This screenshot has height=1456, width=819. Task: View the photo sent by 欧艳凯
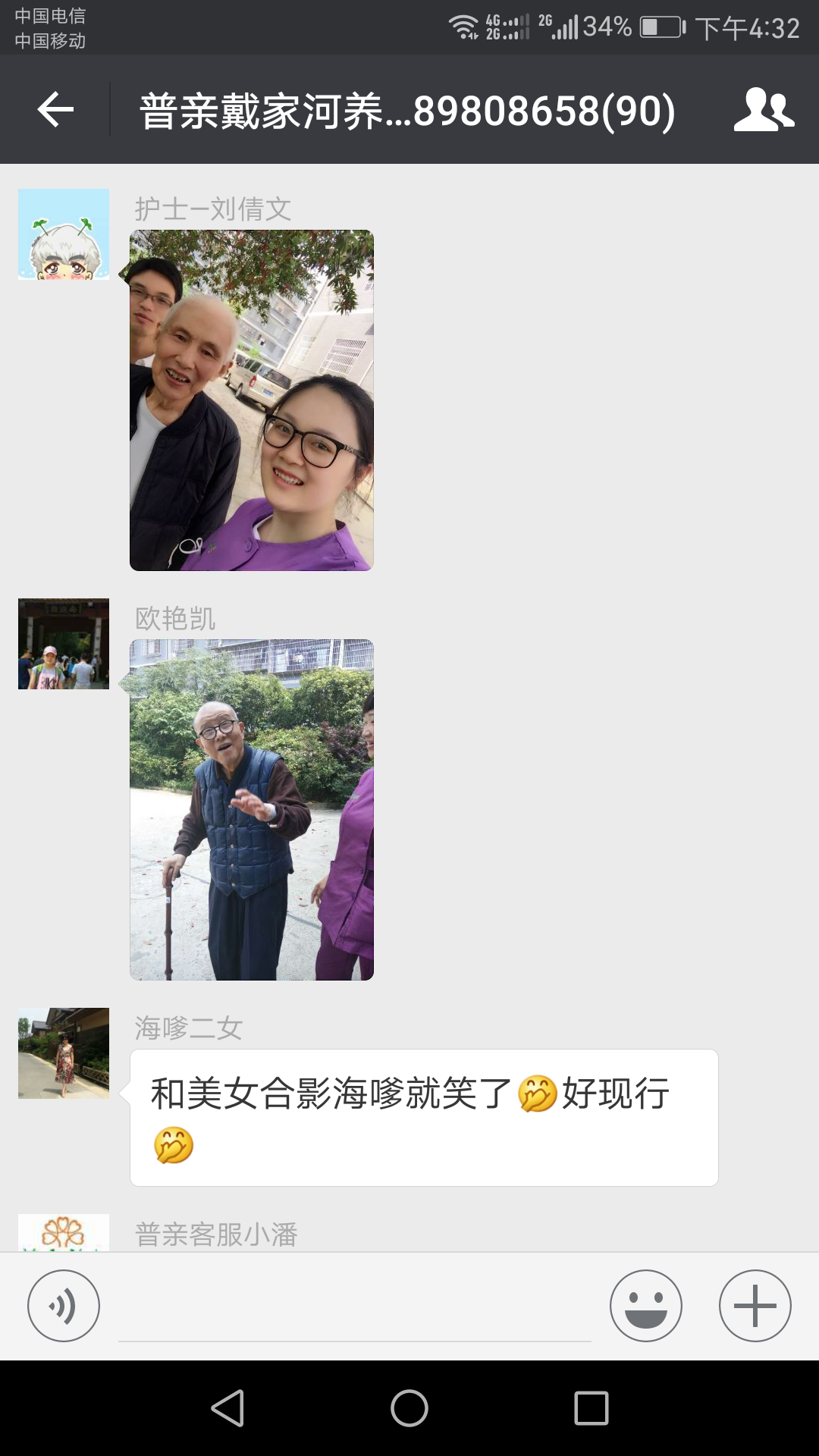pyautogui.click(x=251, y=810)
